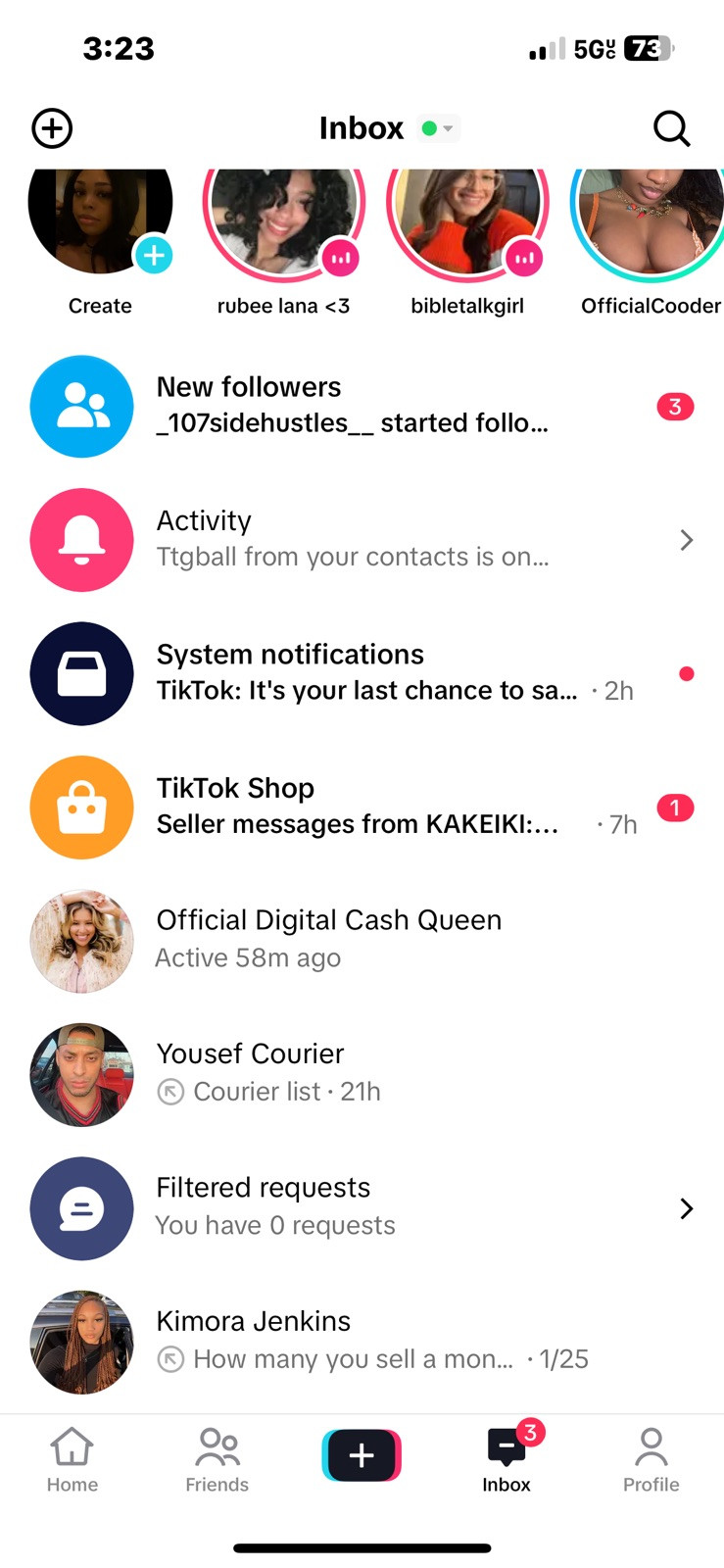Image resolution: width=724 pixels, height=1568 pixels.
Task: Open the activity status dropdown beside Inbox
Action: 438,128
